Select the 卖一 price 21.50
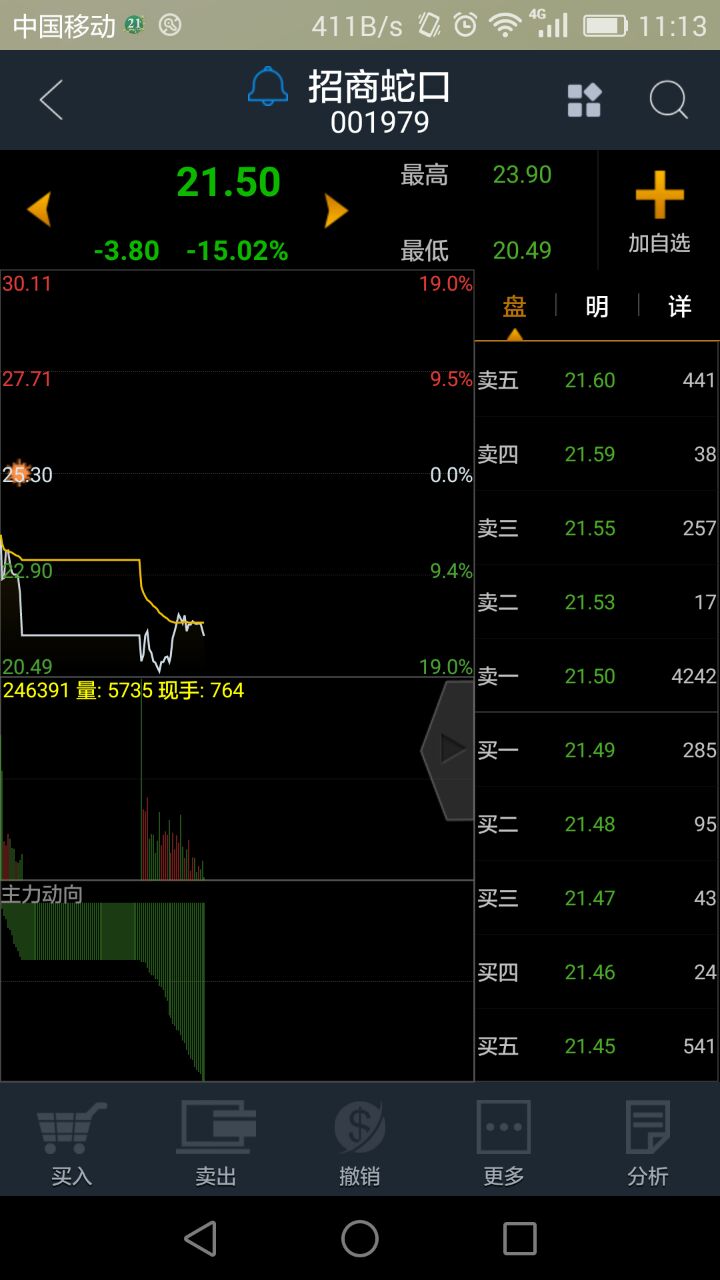The image size is (720, 1280). pos(590,676)
